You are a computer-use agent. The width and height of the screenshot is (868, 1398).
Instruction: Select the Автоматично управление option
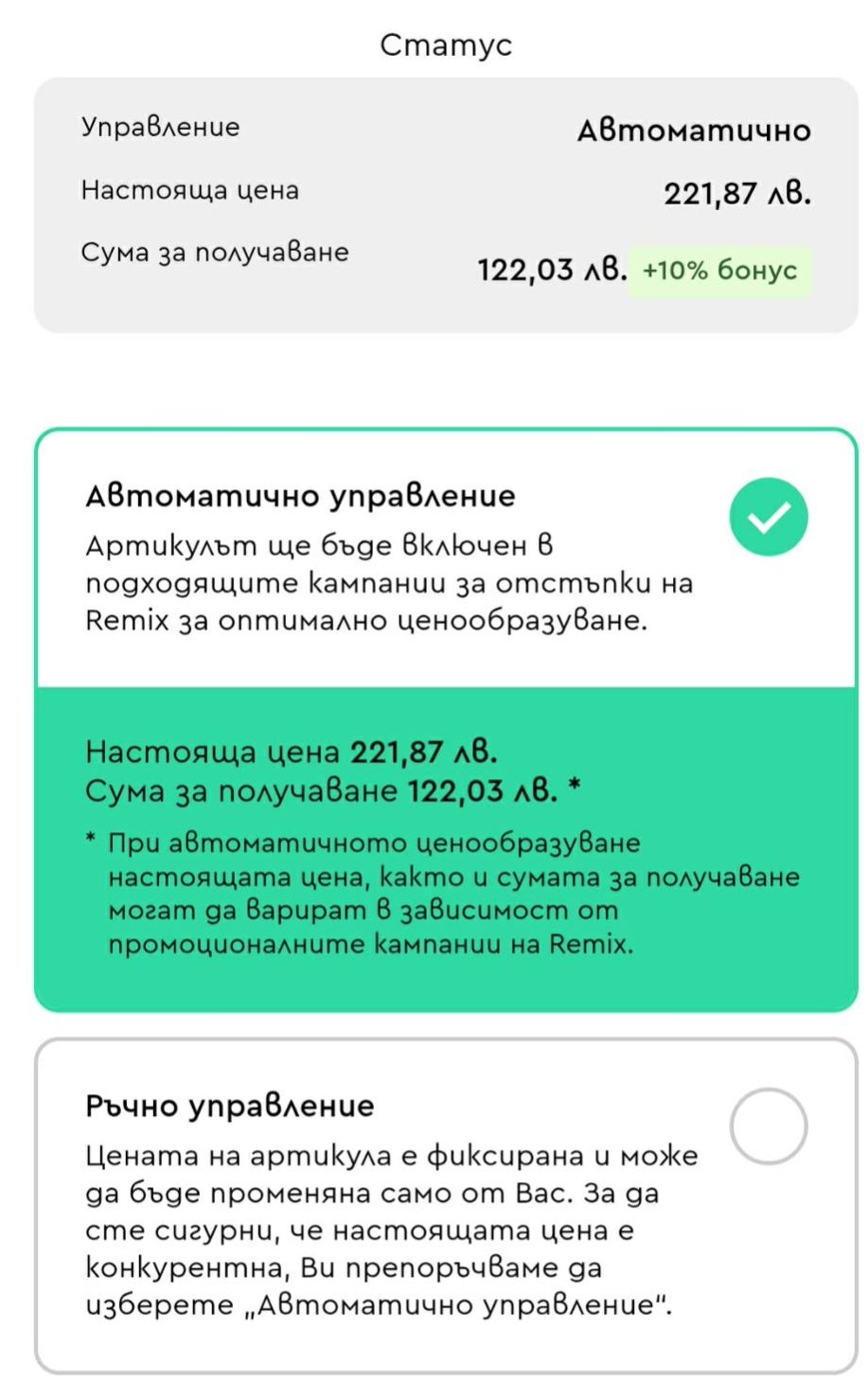point(768,517)
